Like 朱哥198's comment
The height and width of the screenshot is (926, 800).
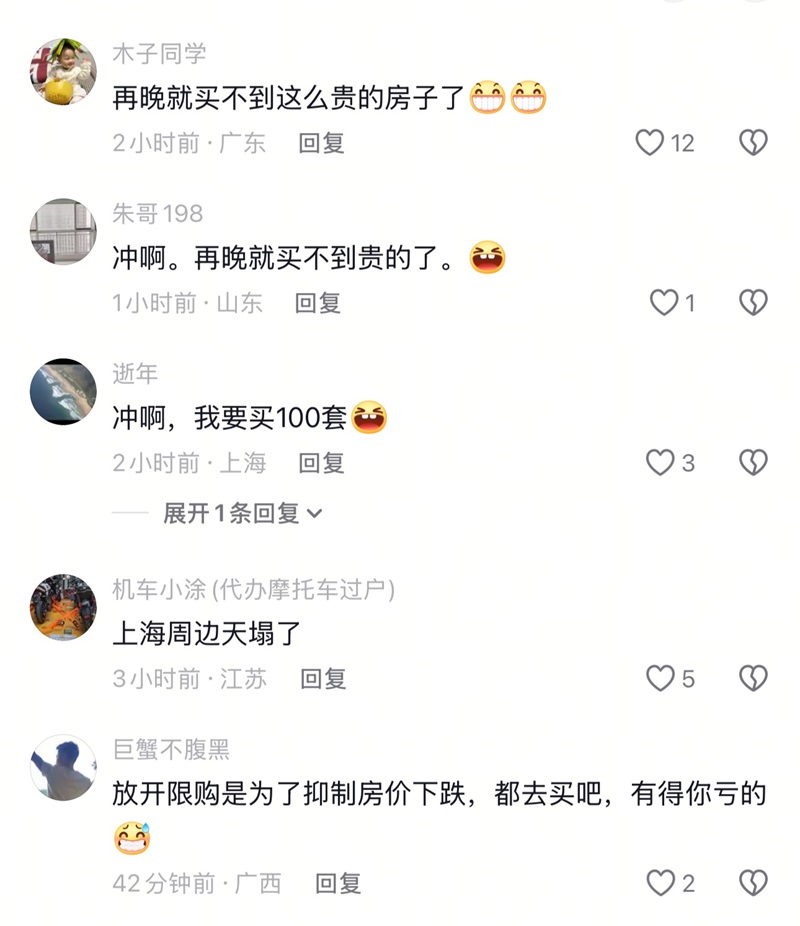pos(664,302)
